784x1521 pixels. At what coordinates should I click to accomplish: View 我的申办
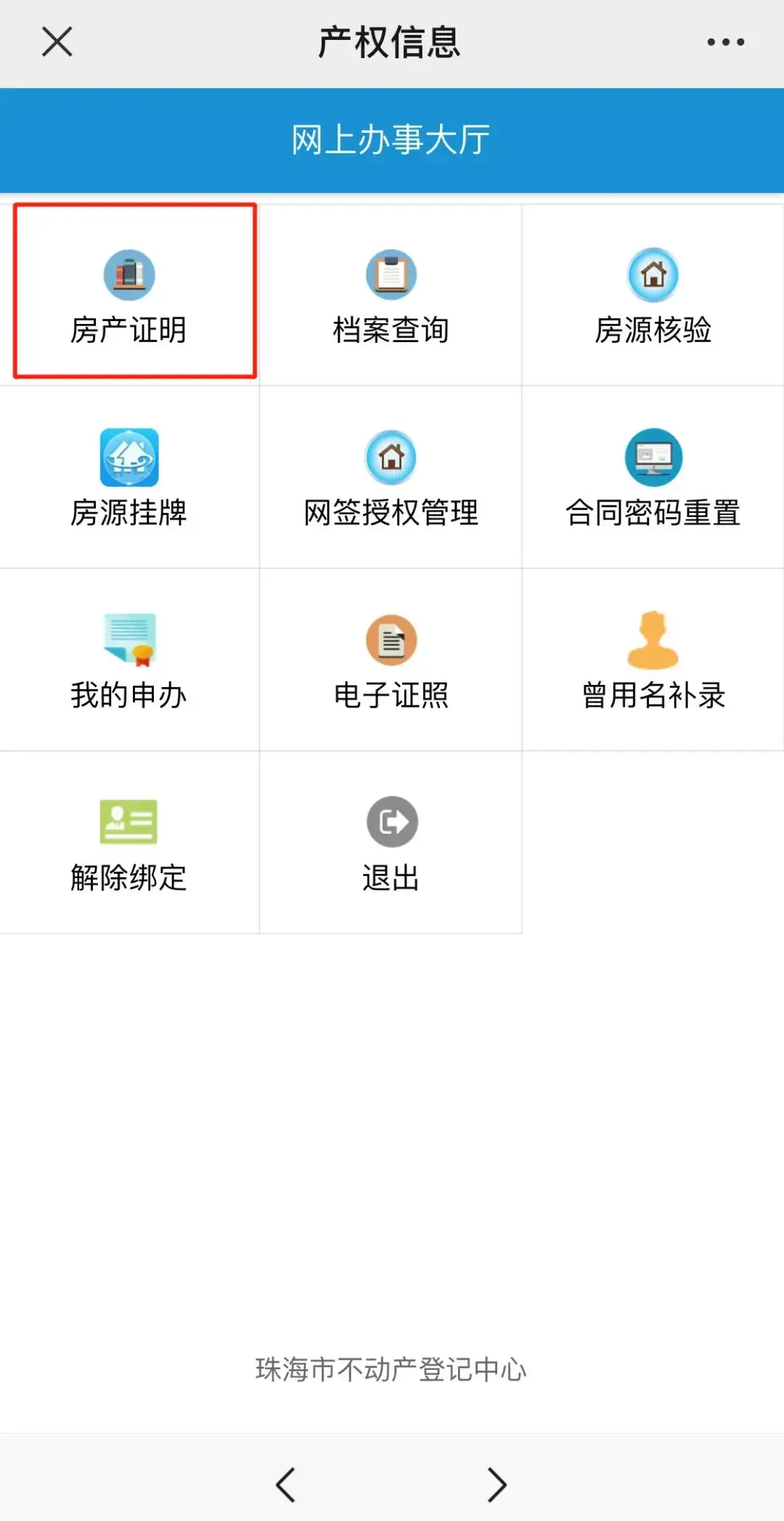129,660
